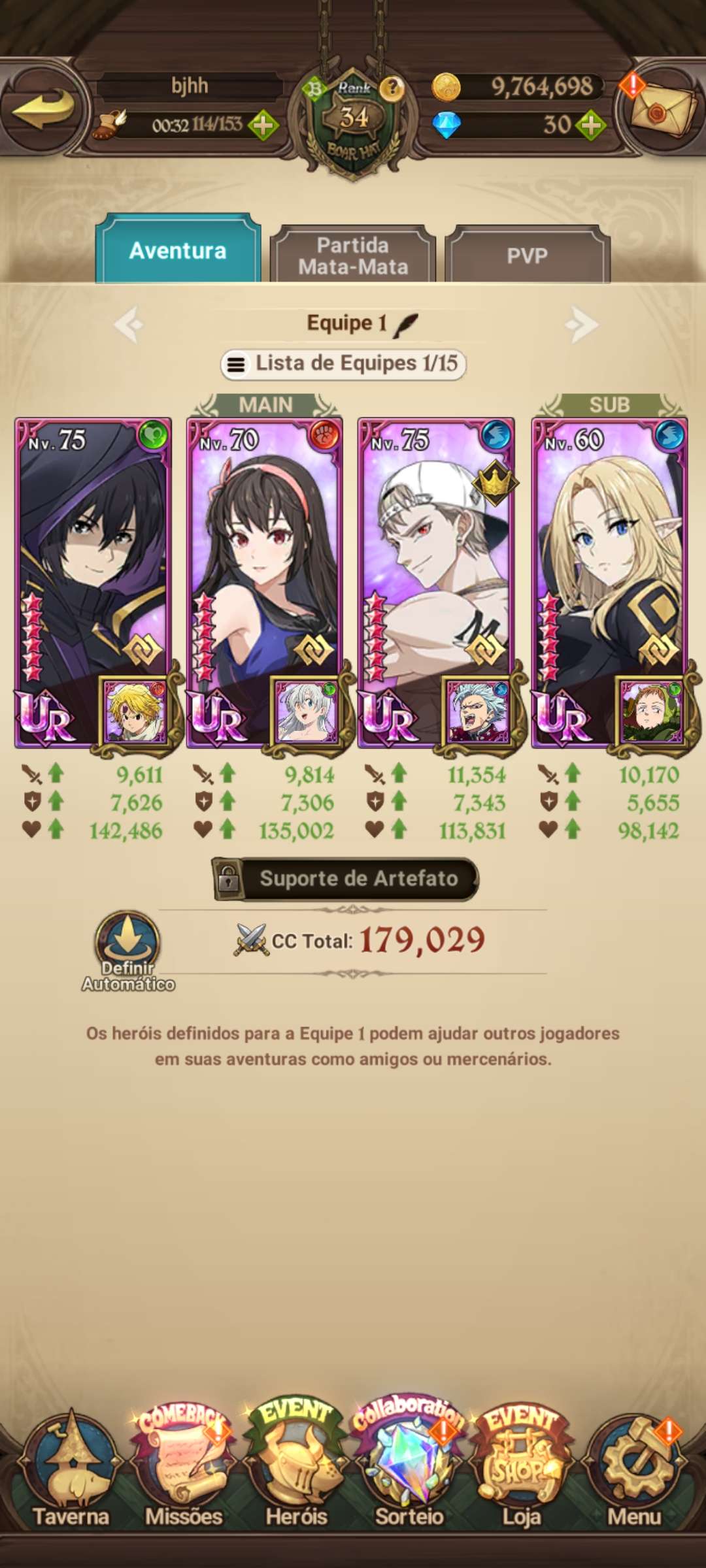Go to the previous team arrow
The image size is (706, 1568).
[x=128, y=324]
